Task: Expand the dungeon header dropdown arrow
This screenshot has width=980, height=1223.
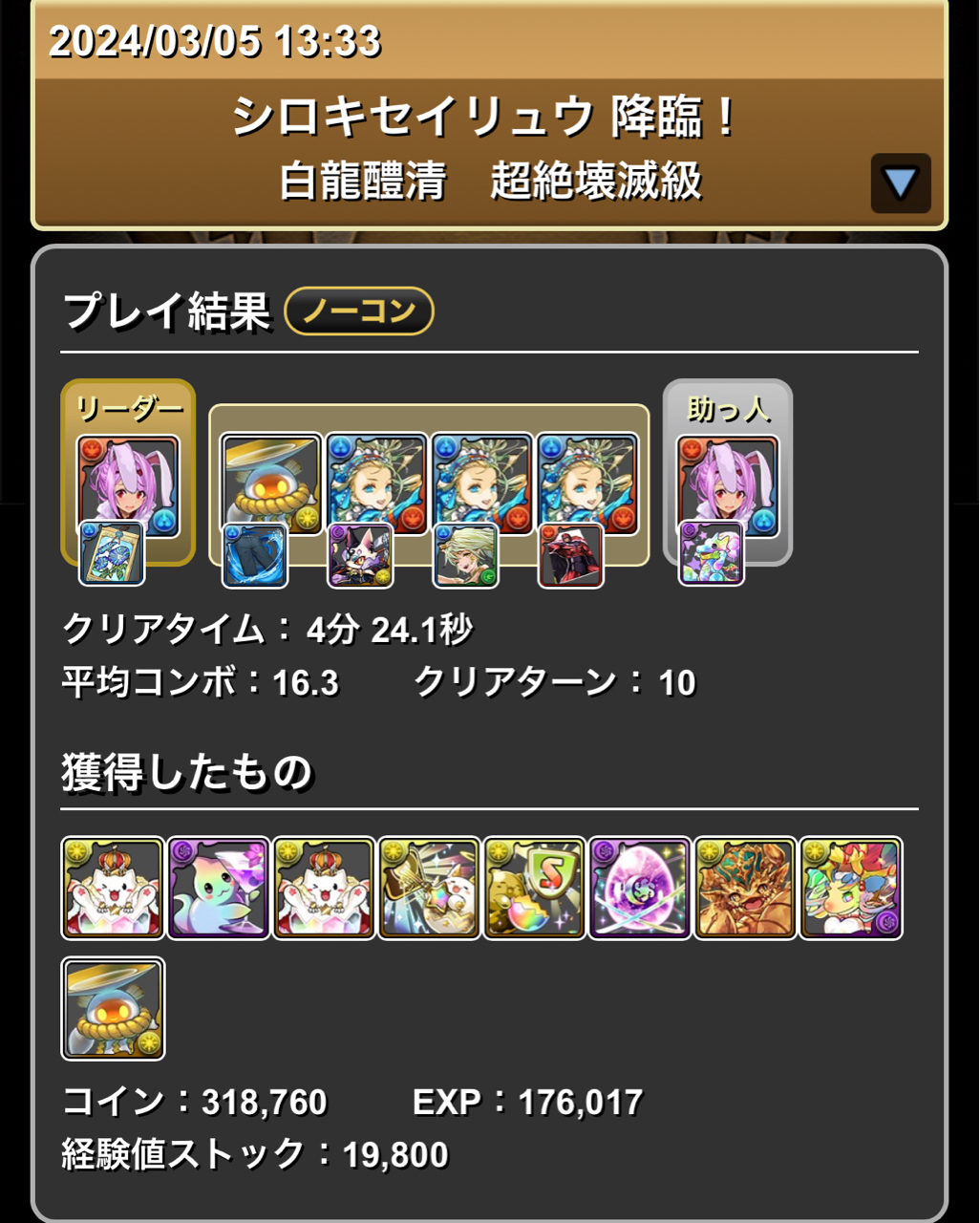Action: coord(900,182)
